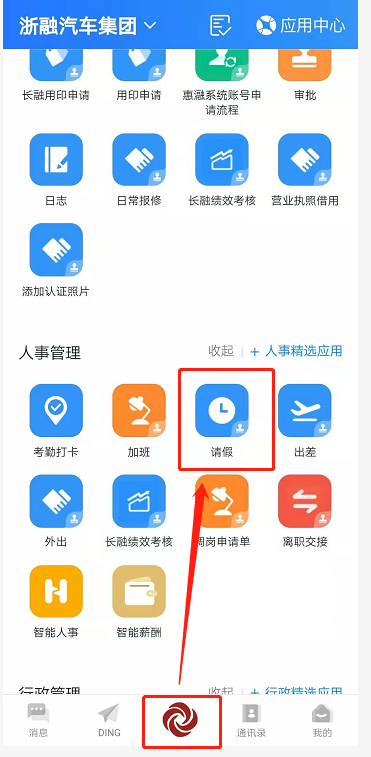Open 智能薪酬 smart payroll
The image size is (371, 757).
pos(139,601)
